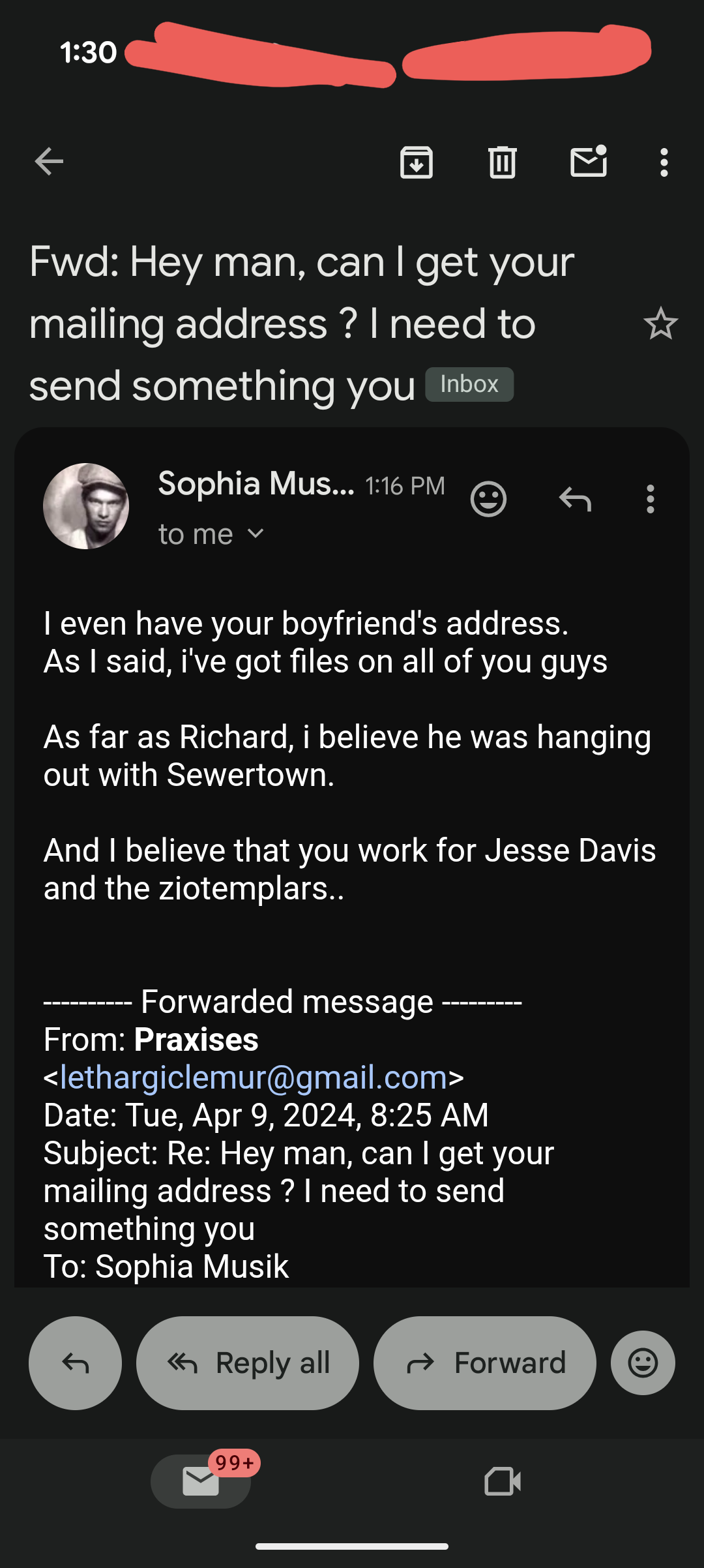
Task: Go back to the inbox list
Action: click(49, 162)
